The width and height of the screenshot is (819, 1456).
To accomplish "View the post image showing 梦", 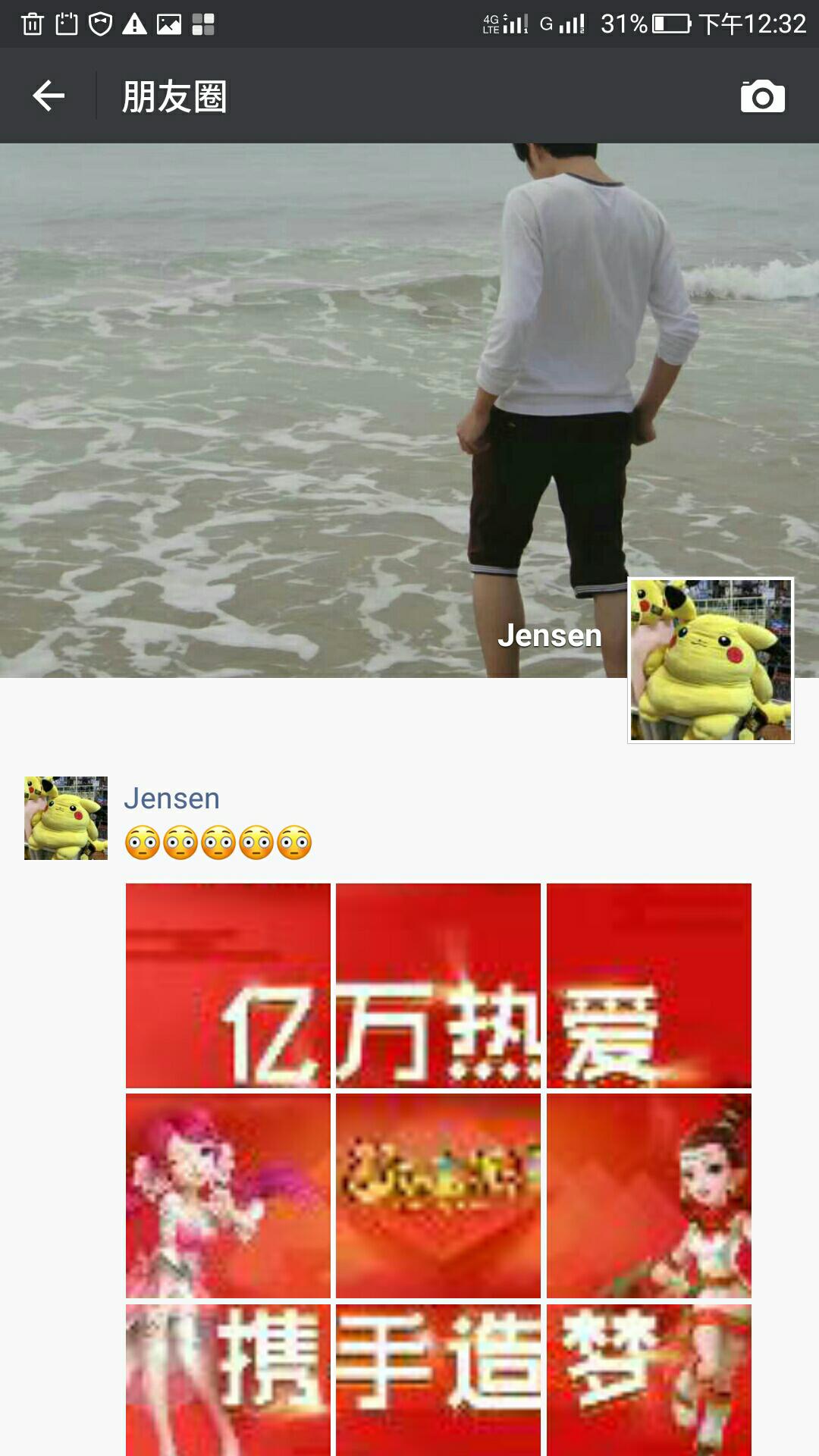I will coord(648,1379).
